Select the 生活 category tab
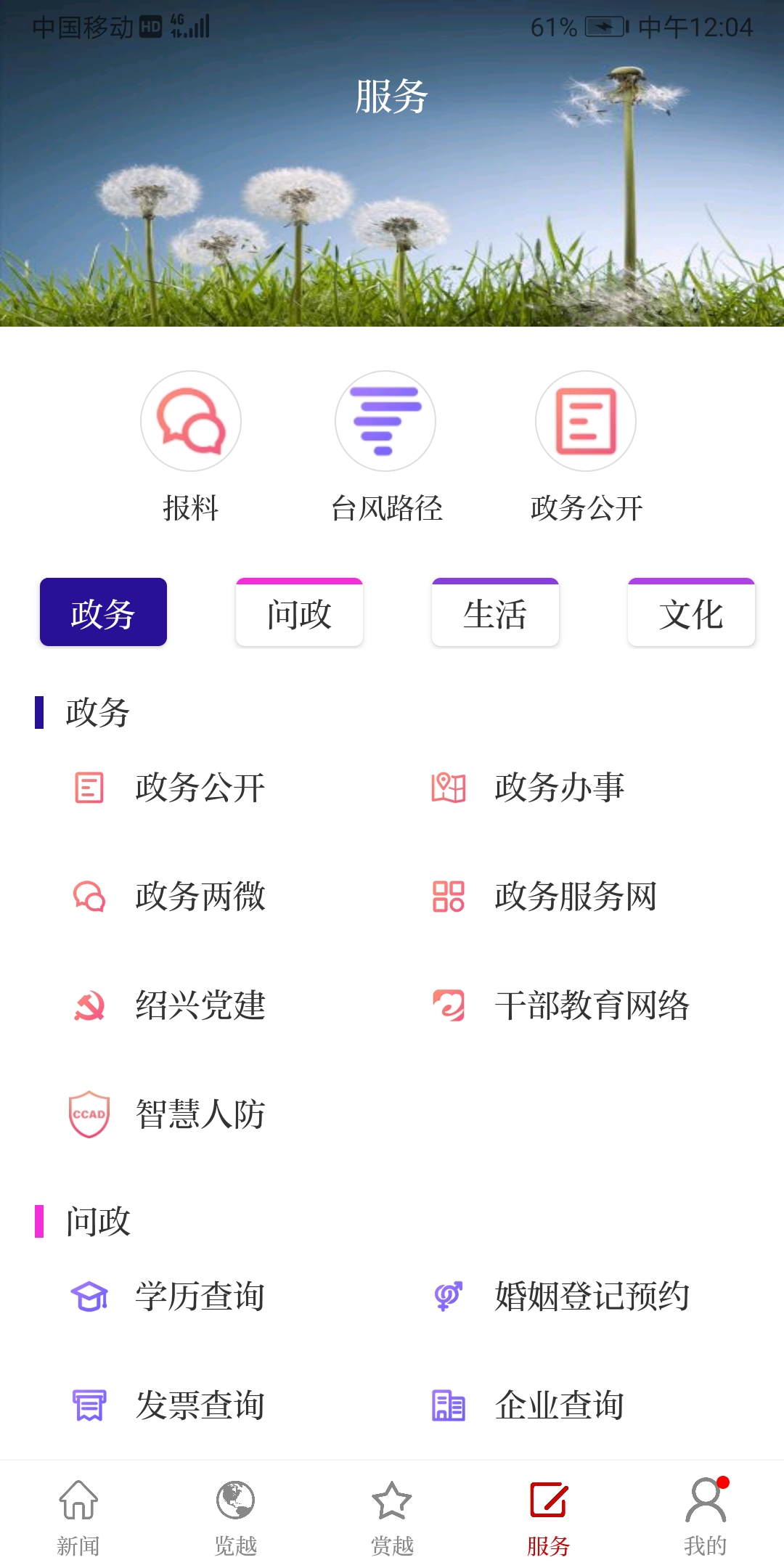Screen dimensions: 784x1568 494,613
